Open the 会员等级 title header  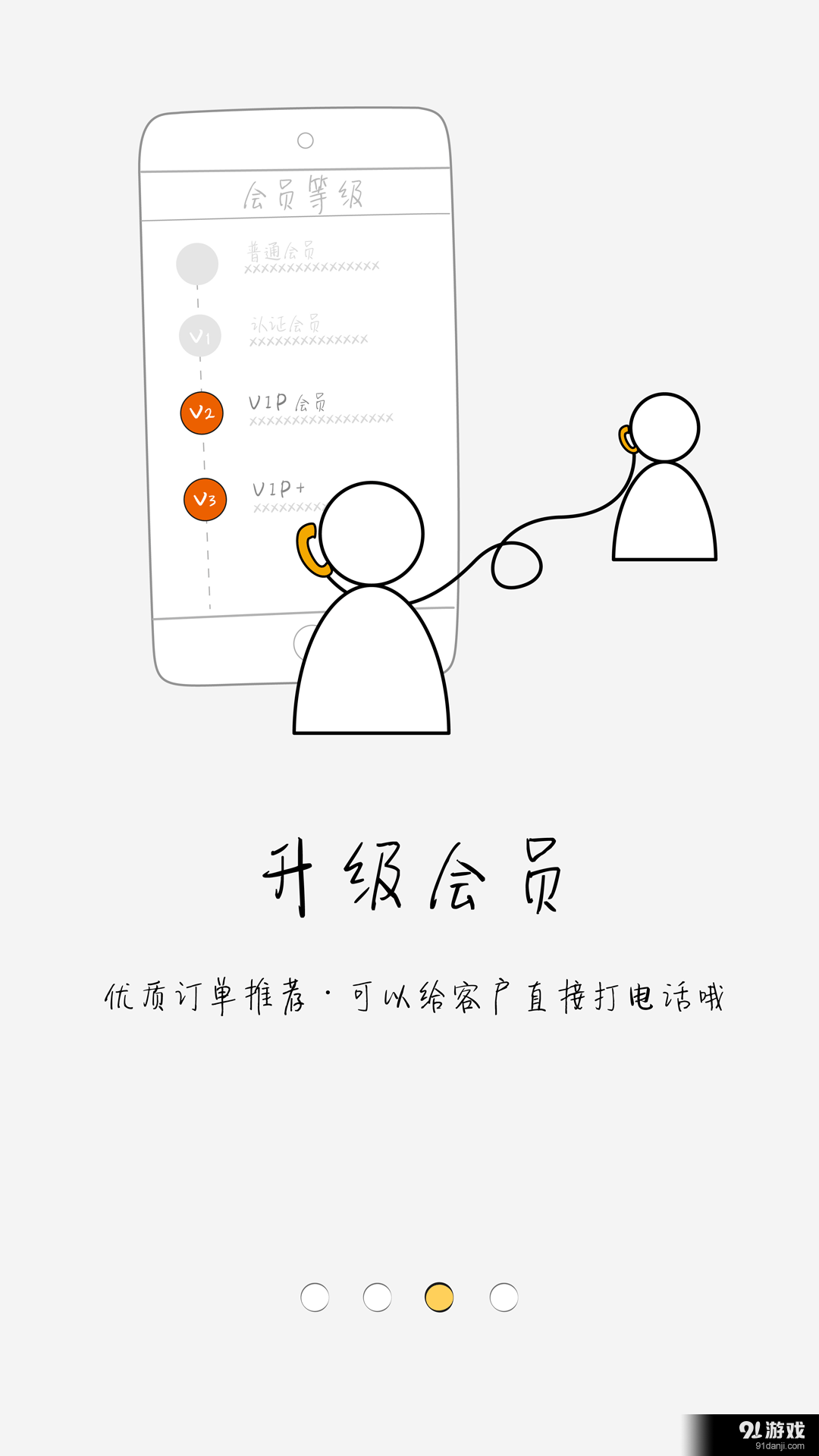click(x=305, y=193)
